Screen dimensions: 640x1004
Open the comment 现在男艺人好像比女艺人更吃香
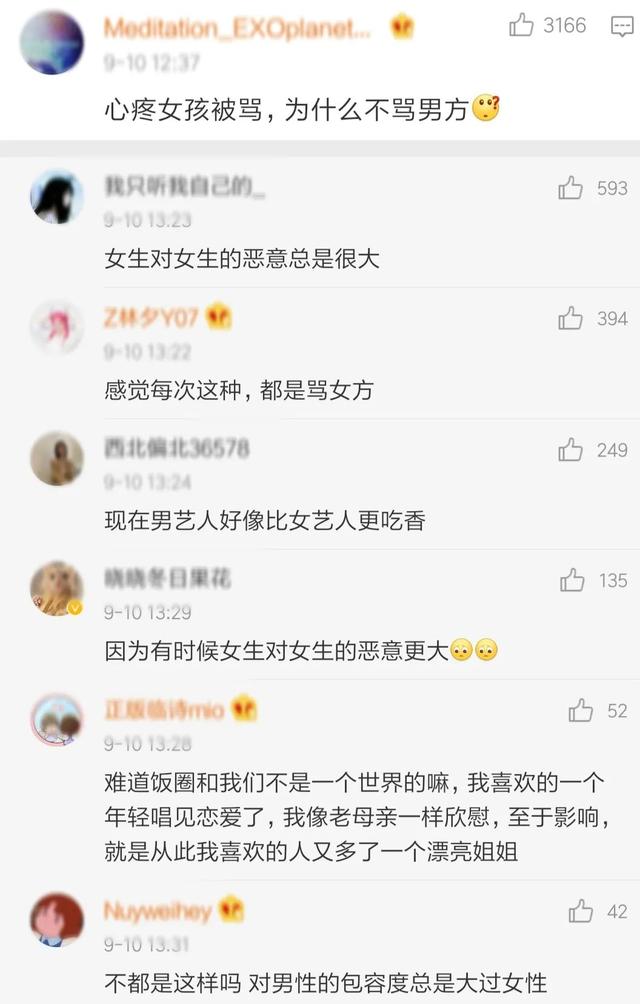[265, 521]
